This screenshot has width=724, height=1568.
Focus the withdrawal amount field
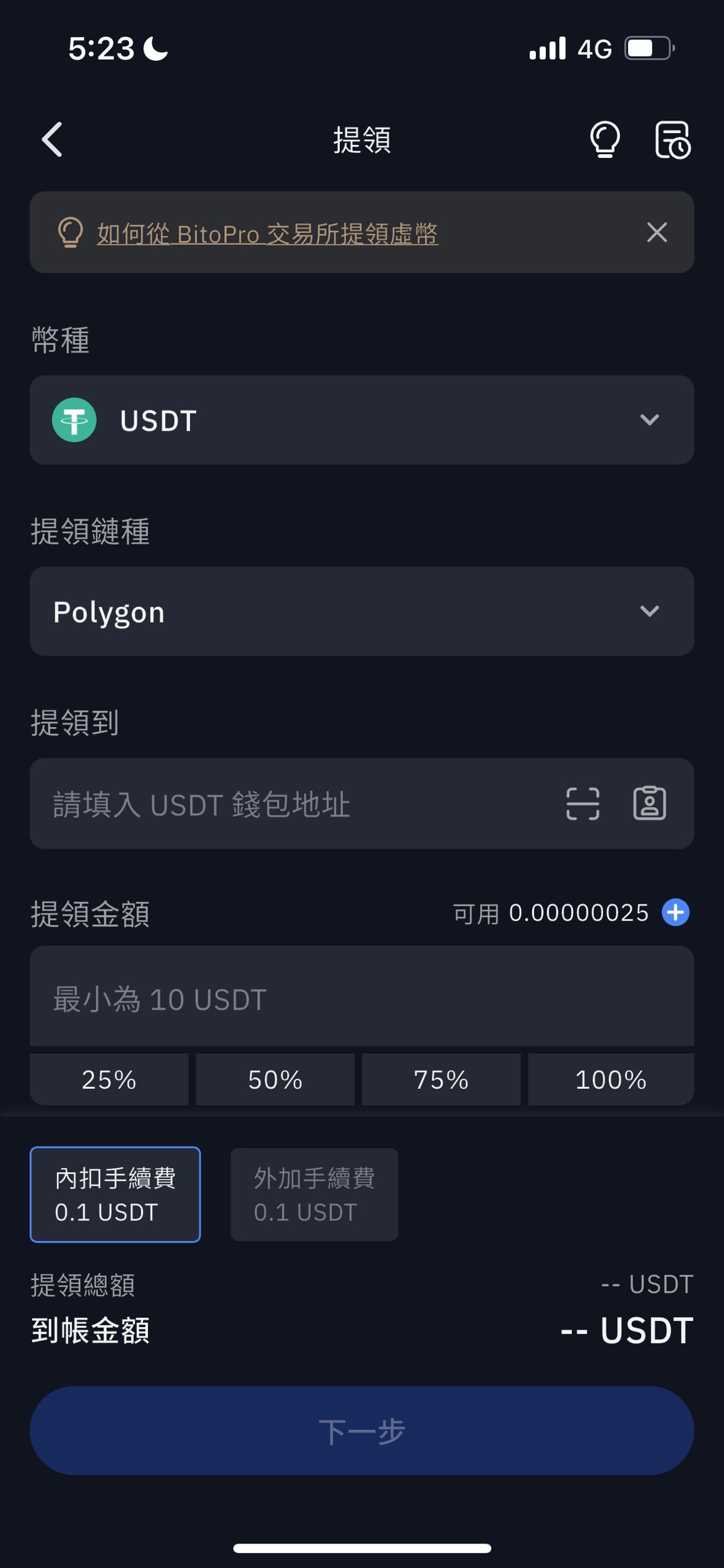pos(362,999)
